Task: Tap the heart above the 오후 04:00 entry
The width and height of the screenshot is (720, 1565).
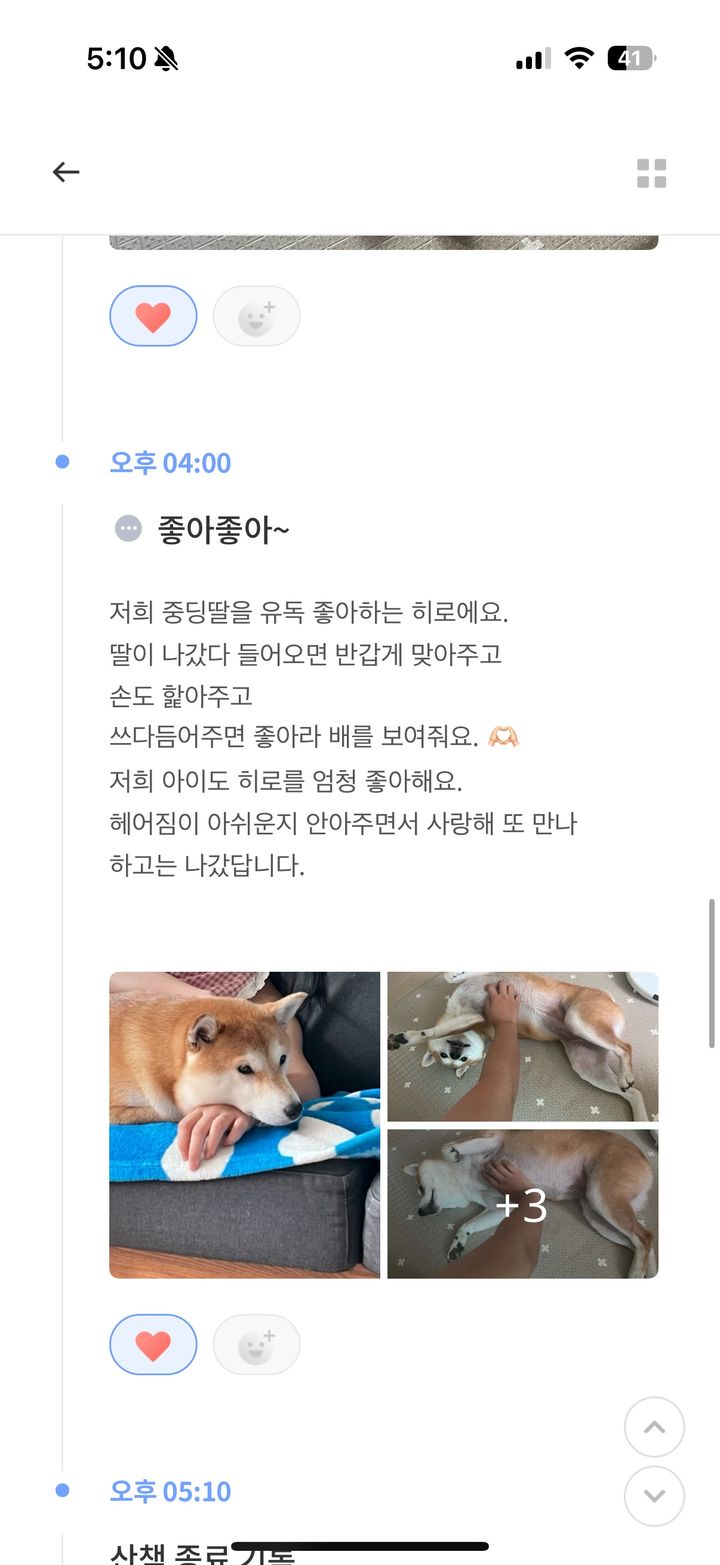Action: coord(153,317)
